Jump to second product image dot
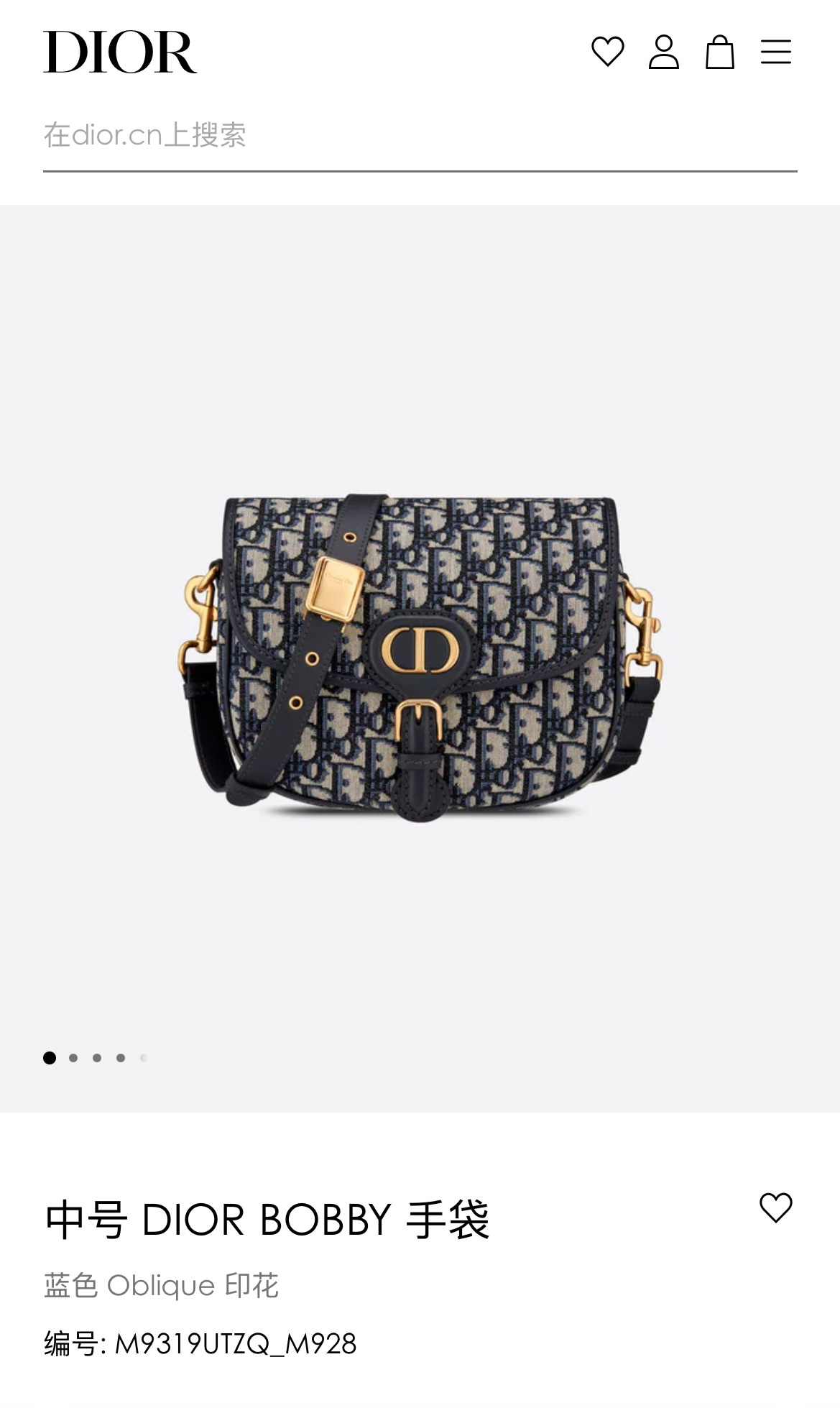 click(73, 1057)
